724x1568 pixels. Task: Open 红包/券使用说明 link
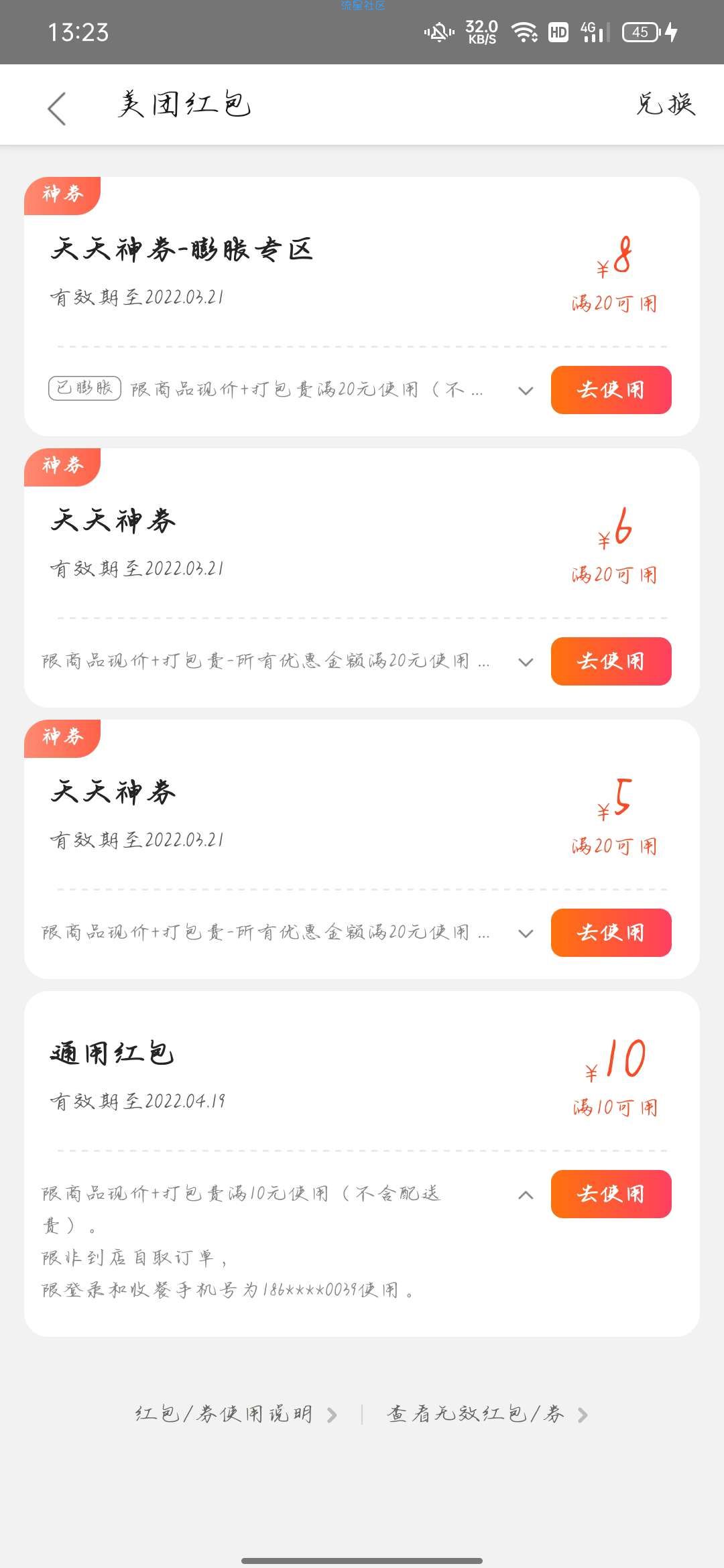pyautogui.click(x=236, y=1414)
